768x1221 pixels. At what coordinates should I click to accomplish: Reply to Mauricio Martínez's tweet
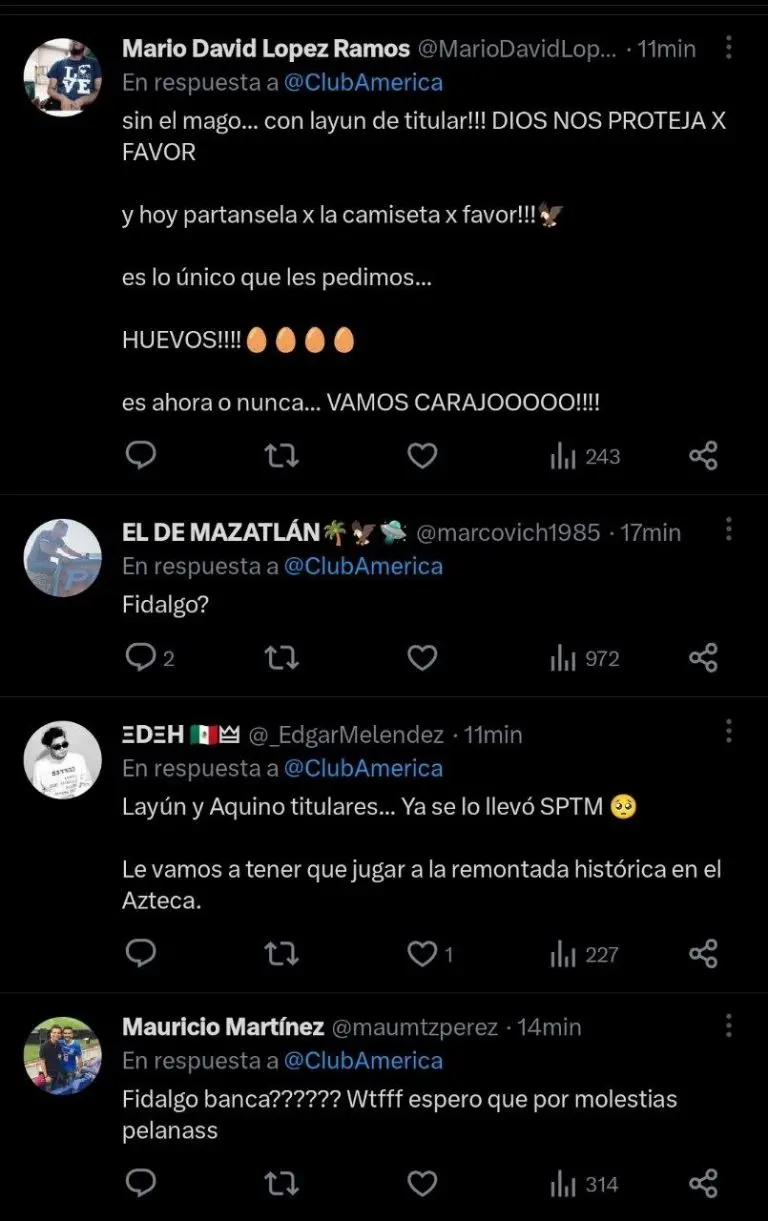pyautogui.click(x=141, y=1184)
